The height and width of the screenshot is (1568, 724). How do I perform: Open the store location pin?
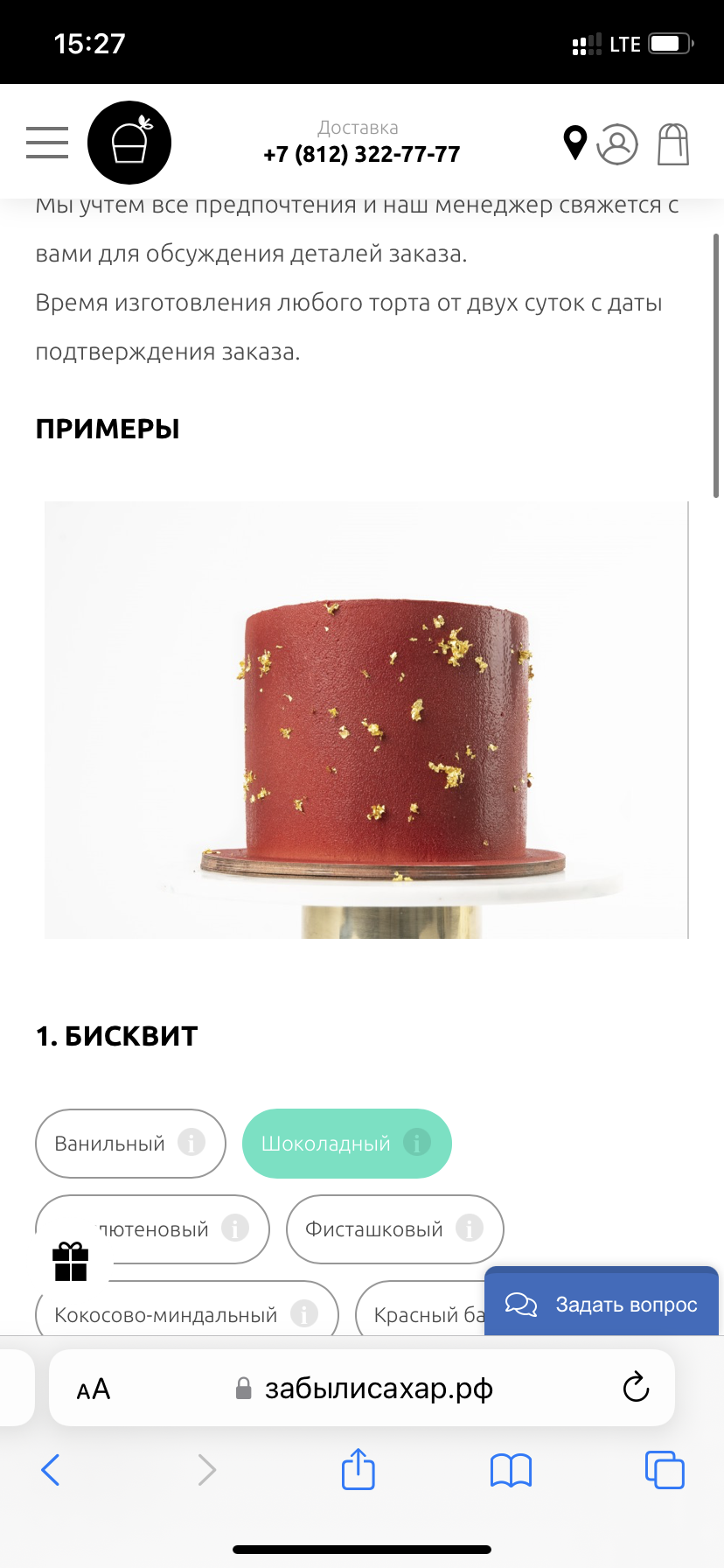click(574, 143)
